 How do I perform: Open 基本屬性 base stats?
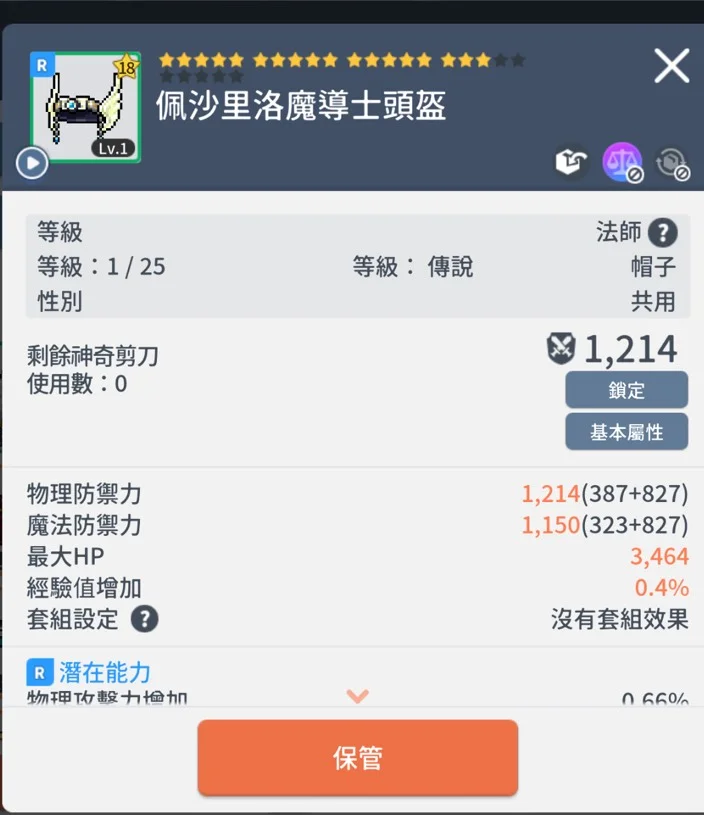[626, 432]
